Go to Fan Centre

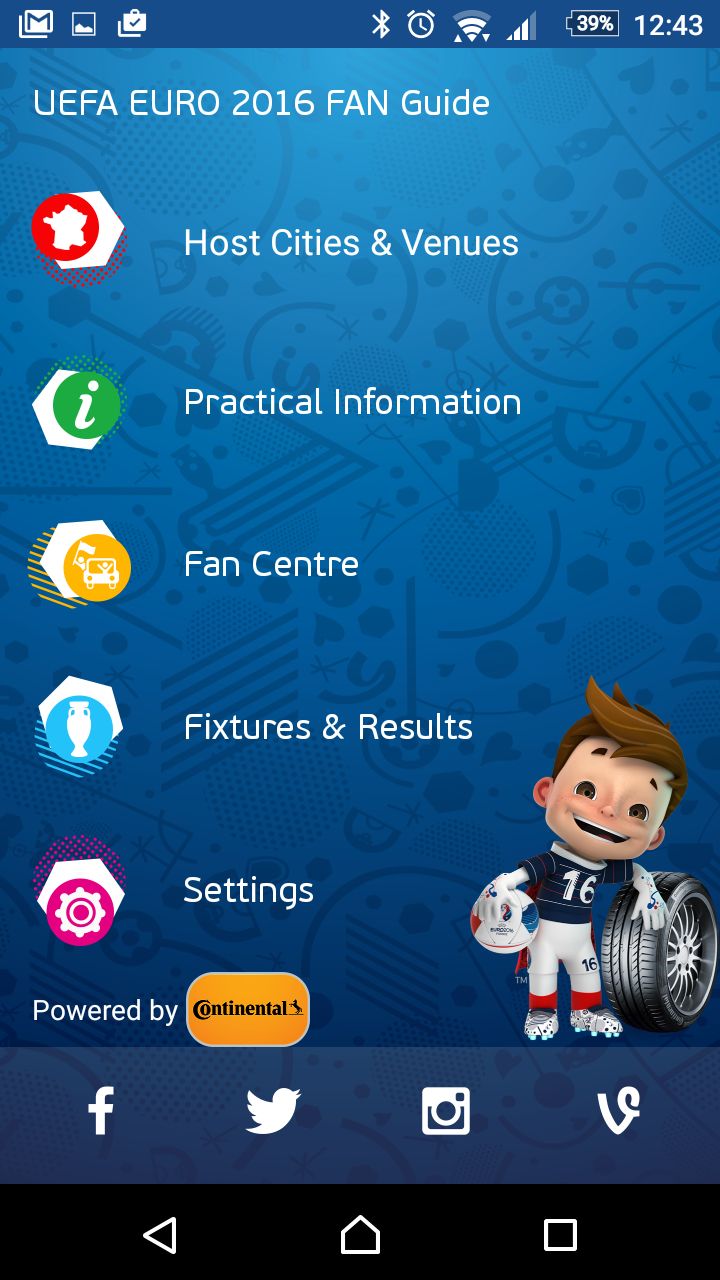point(271,564)
